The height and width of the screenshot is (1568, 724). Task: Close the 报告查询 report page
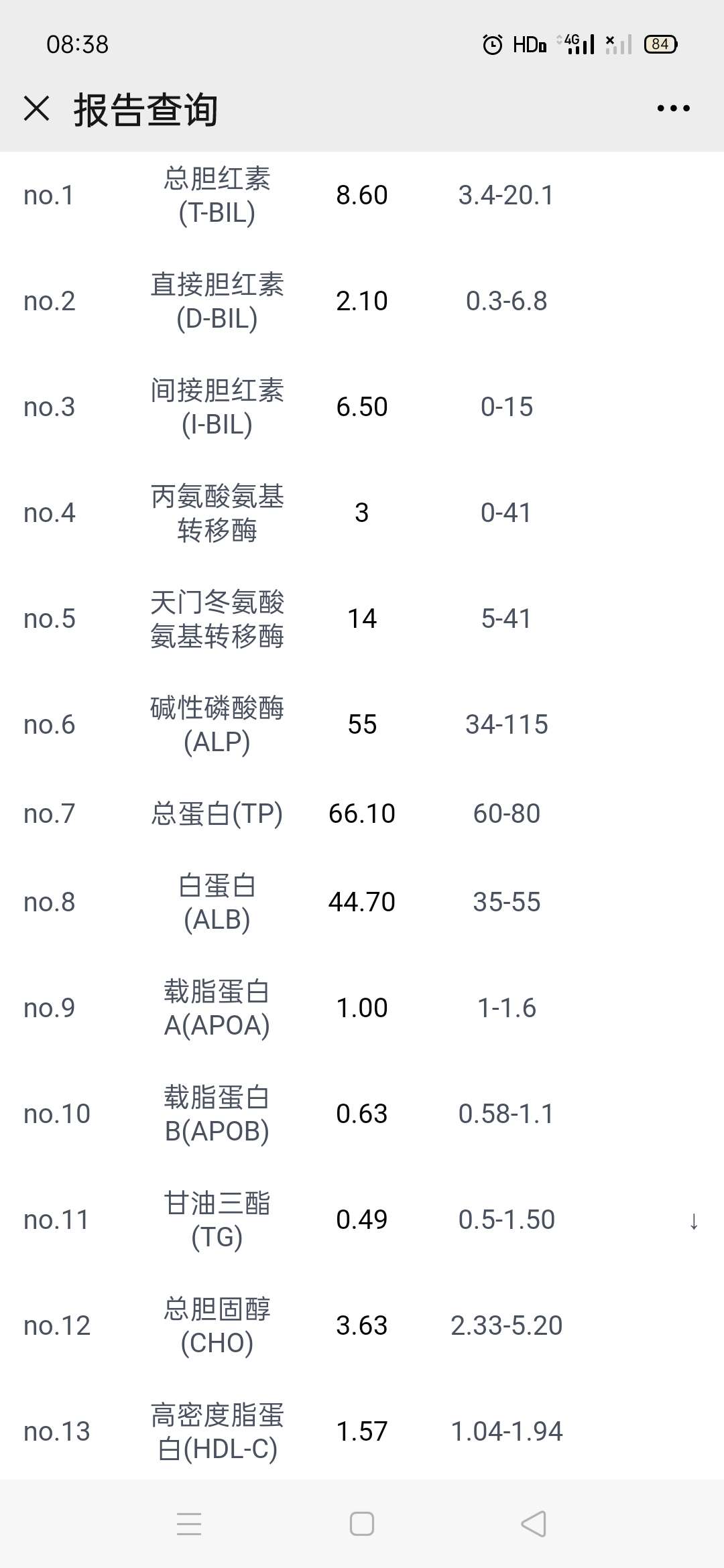tap(38, 109)
